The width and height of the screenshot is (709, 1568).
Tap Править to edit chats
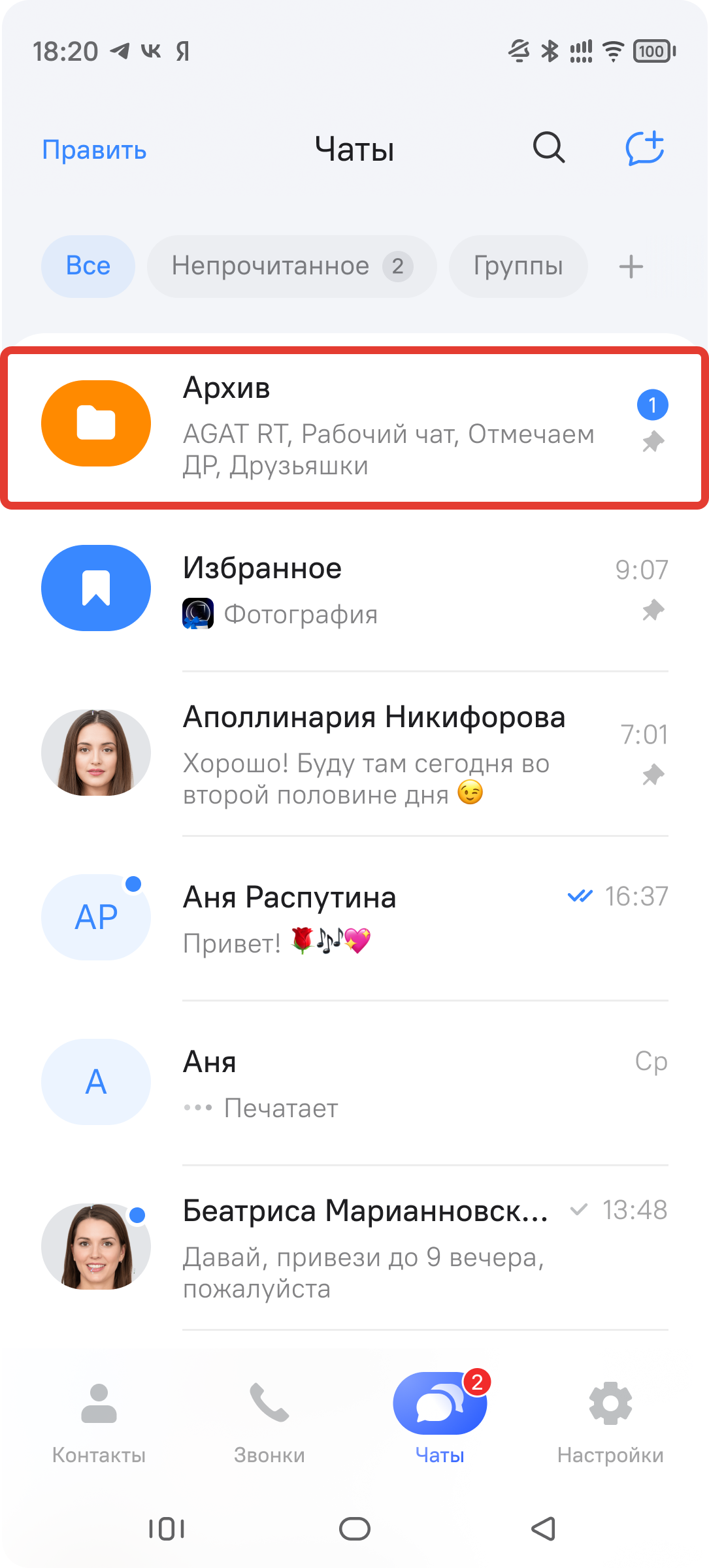pos(94,150)
